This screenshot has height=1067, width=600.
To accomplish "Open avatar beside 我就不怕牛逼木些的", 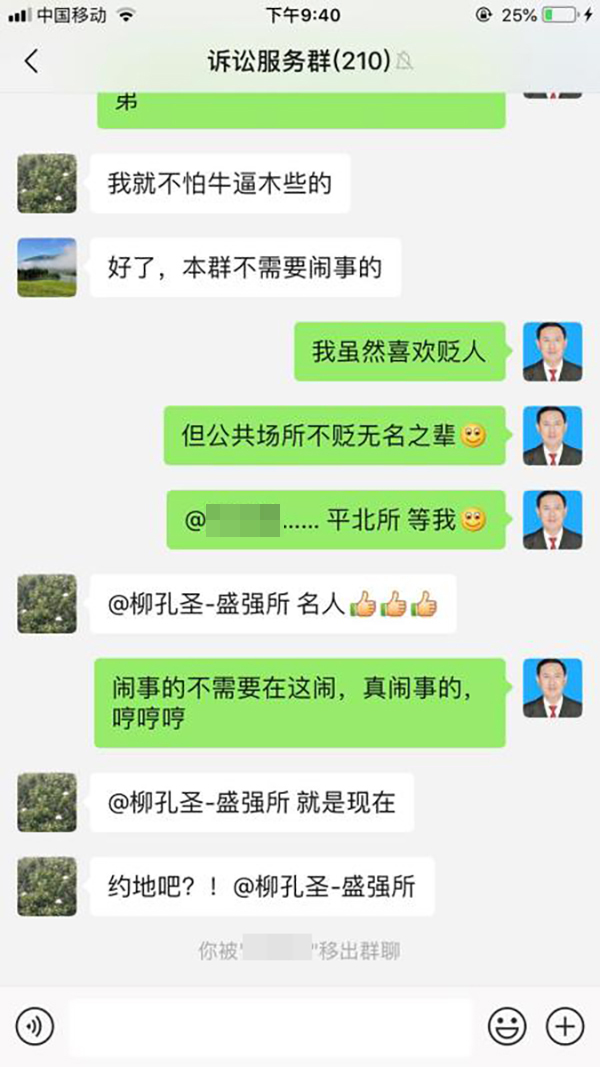I will pos(47,183).
